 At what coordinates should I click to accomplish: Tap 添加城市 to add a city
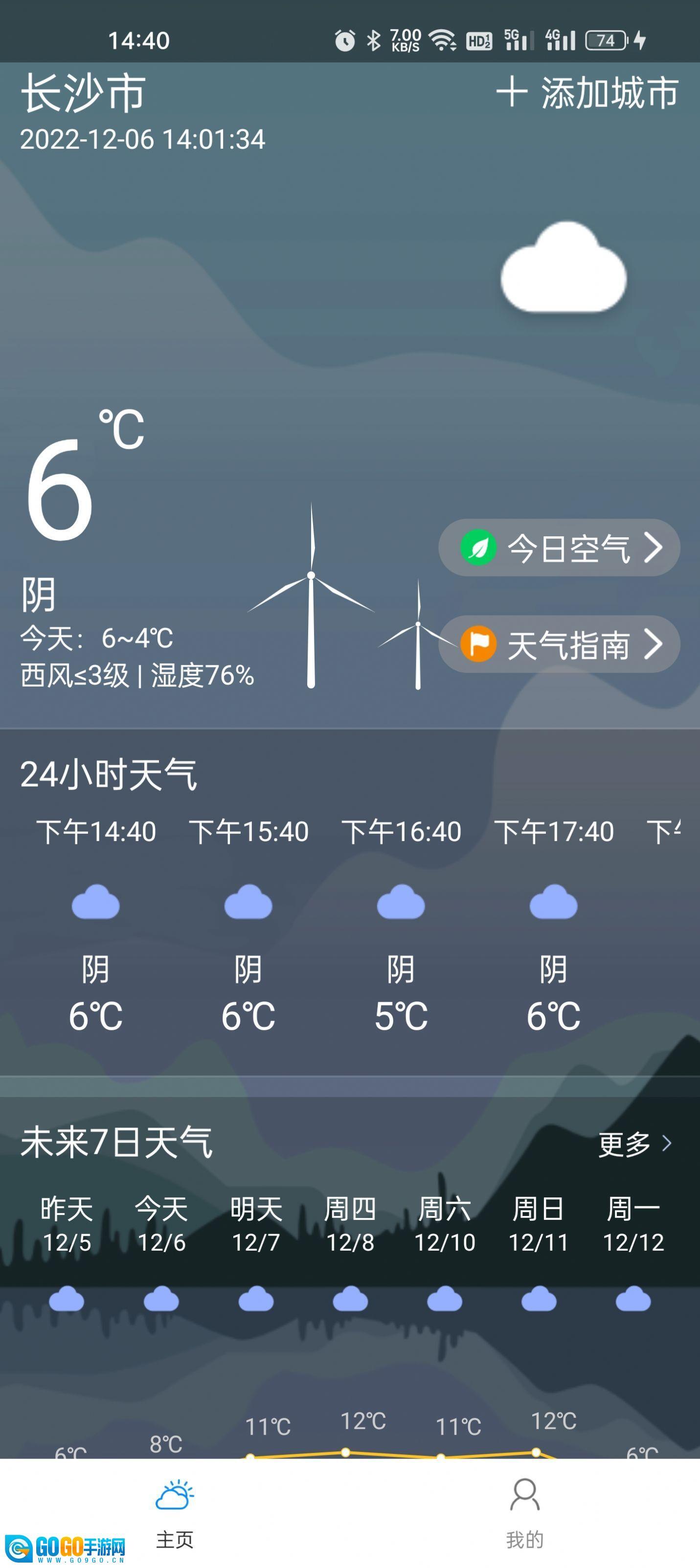coord(587,93)
